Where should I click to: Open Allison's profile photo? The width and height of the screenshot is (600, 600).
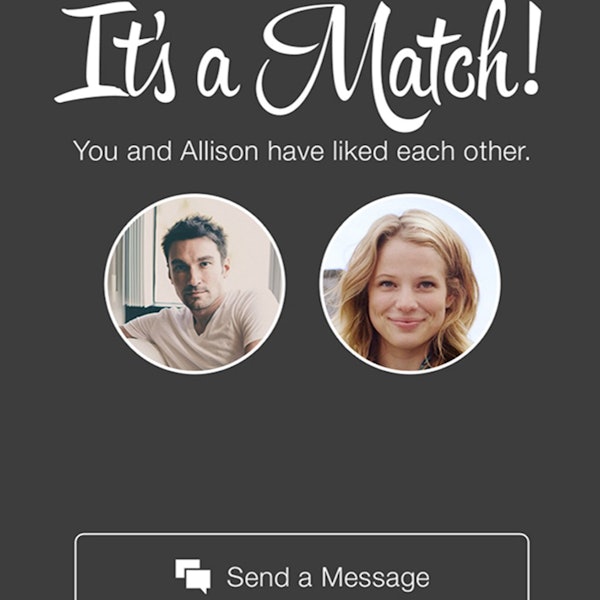point(409,283)
